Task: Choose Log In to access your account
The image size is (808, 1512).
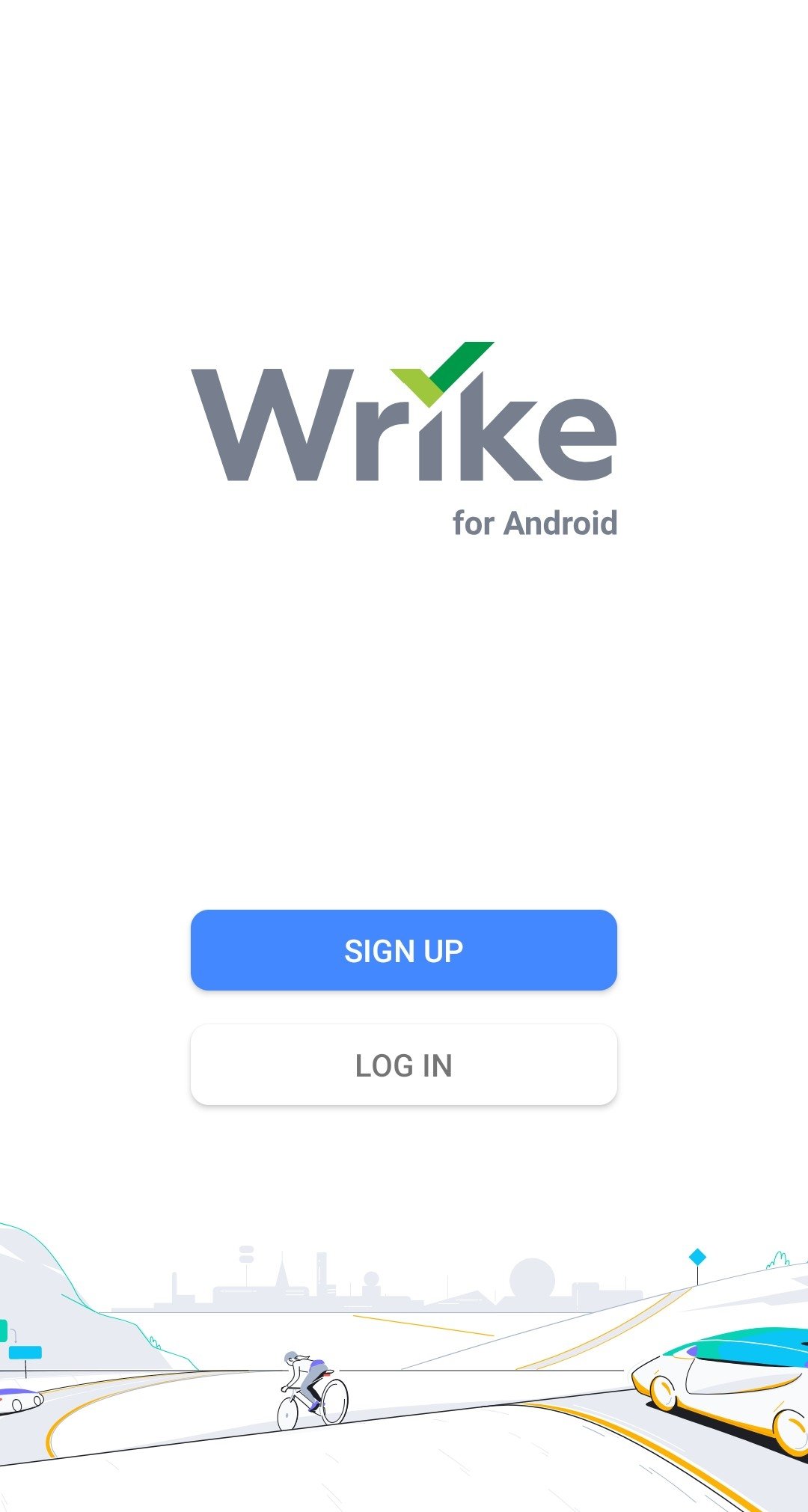Action: (404, 1065)
